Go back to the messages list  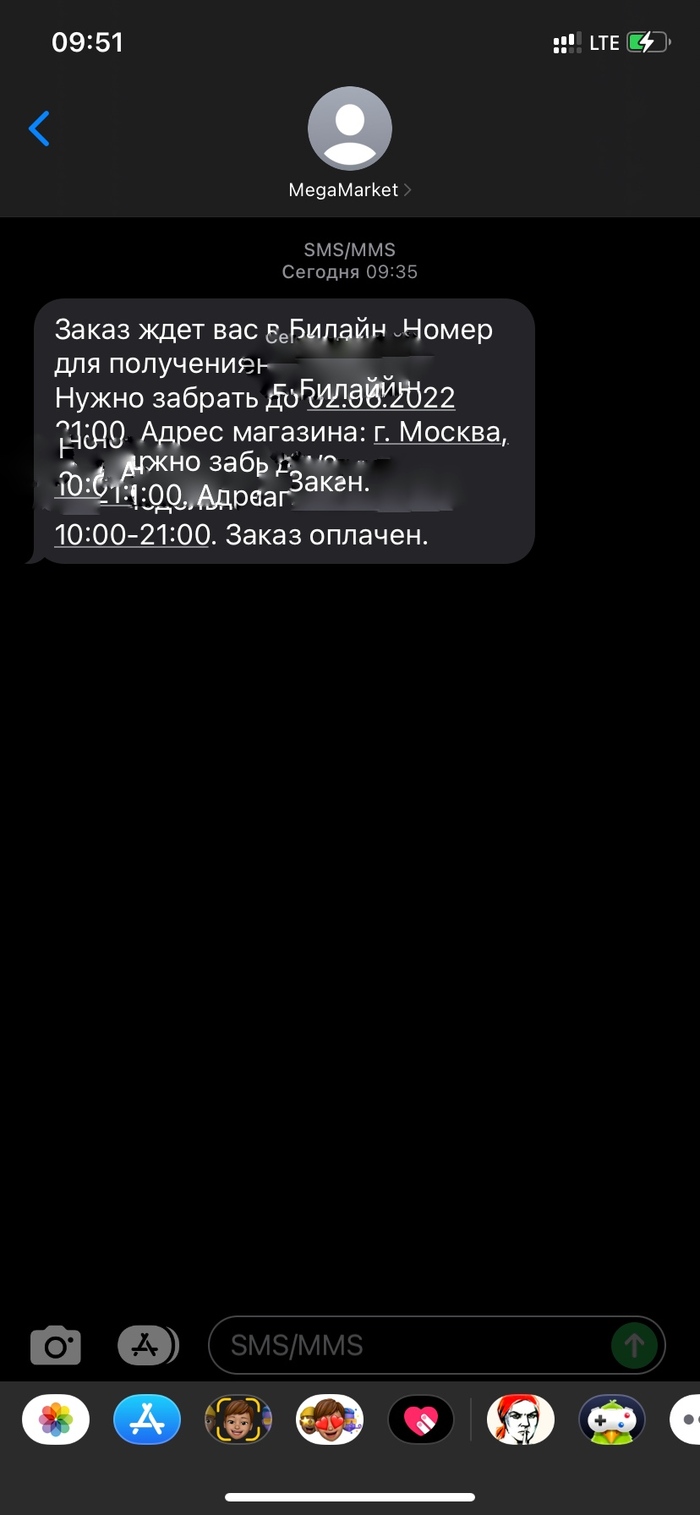tap(39, 129)
